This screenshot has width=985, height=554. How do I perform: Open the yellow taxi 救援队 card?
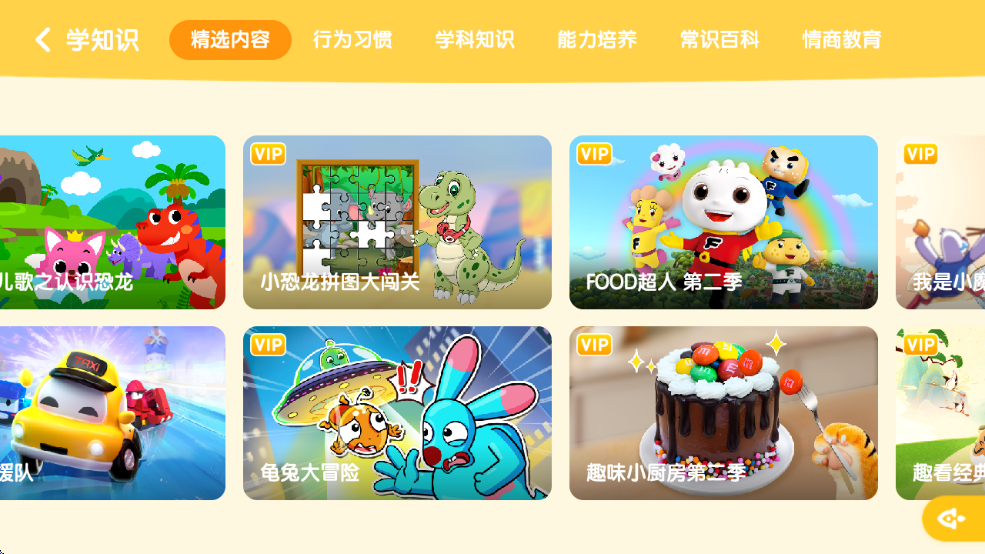pyautogui.click(x=112, y=412)
